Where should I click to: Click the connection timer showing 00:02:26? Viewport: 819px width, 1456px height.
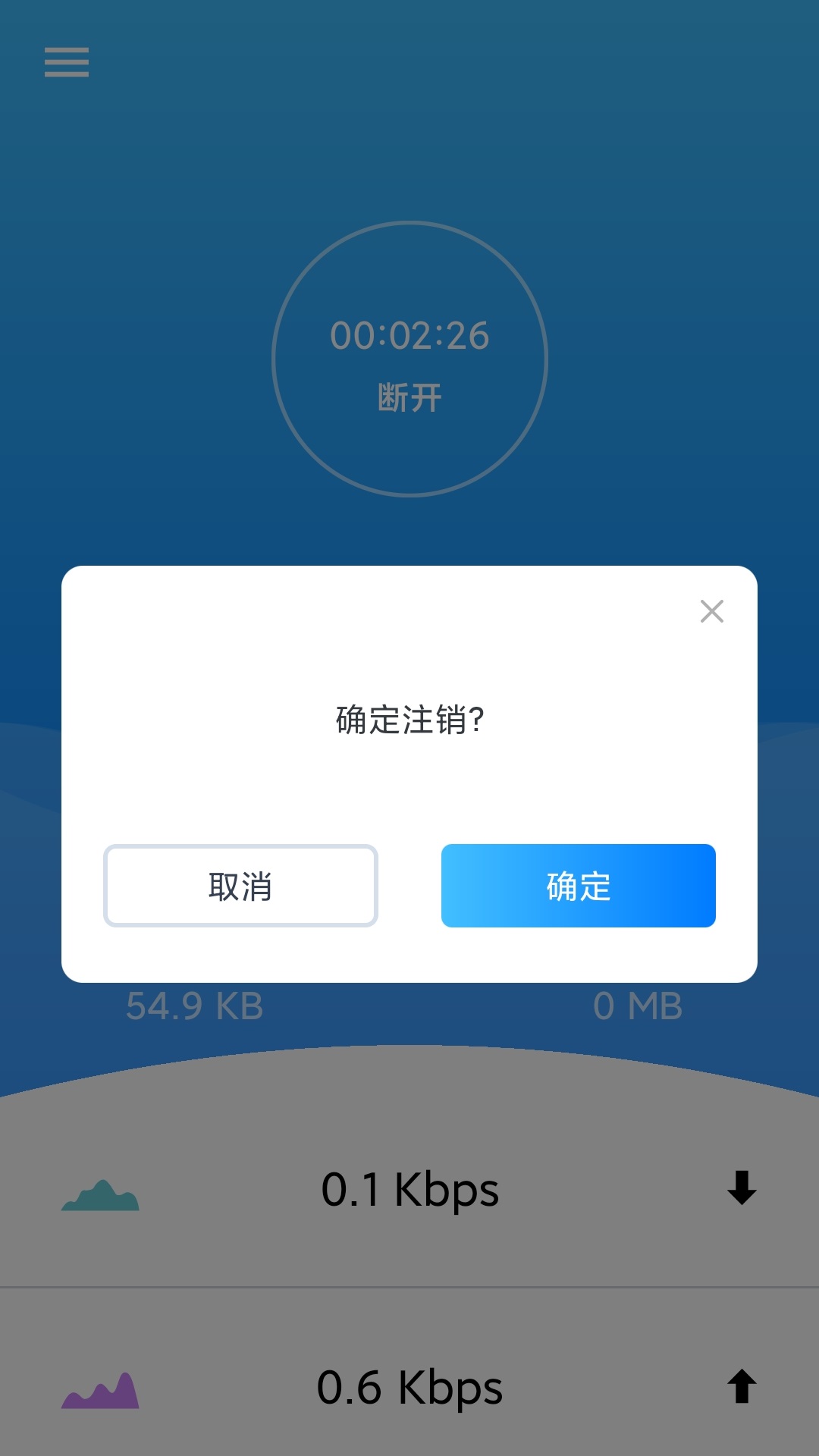[409, 334]
